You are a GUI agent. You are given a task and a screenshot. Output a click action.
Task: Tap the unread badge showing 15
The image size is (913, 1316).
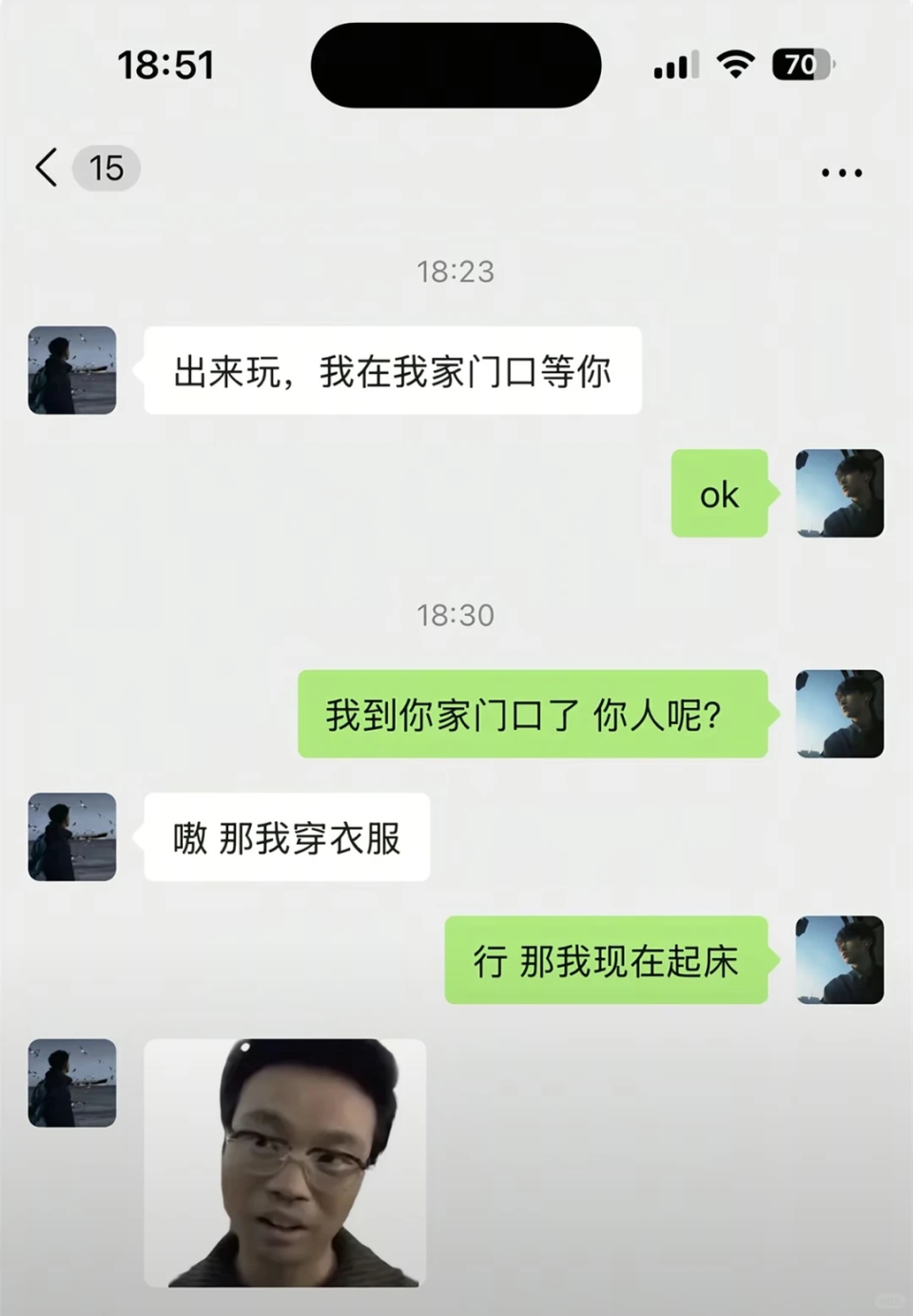pos(106,168)
